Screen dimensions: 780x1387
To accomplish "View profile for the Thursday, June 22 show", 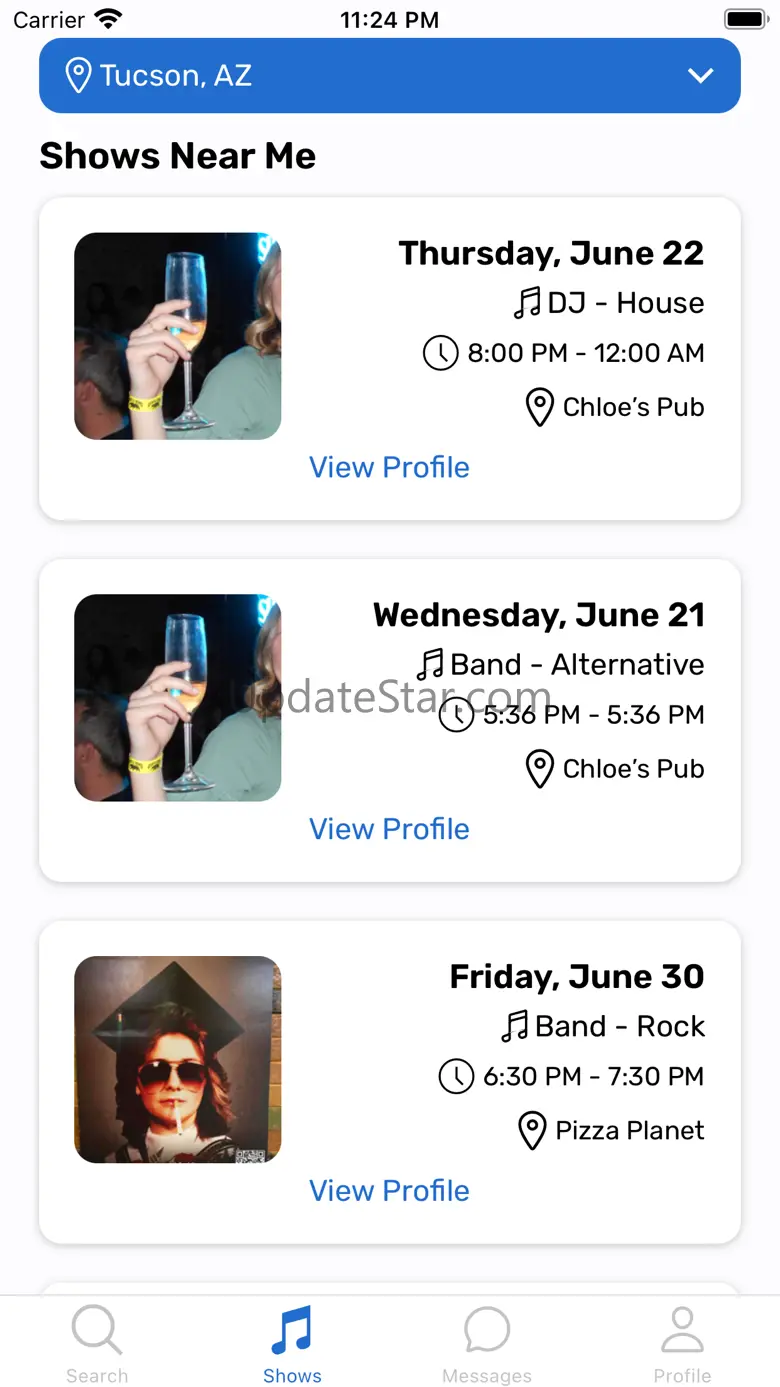I will (389, 467).
